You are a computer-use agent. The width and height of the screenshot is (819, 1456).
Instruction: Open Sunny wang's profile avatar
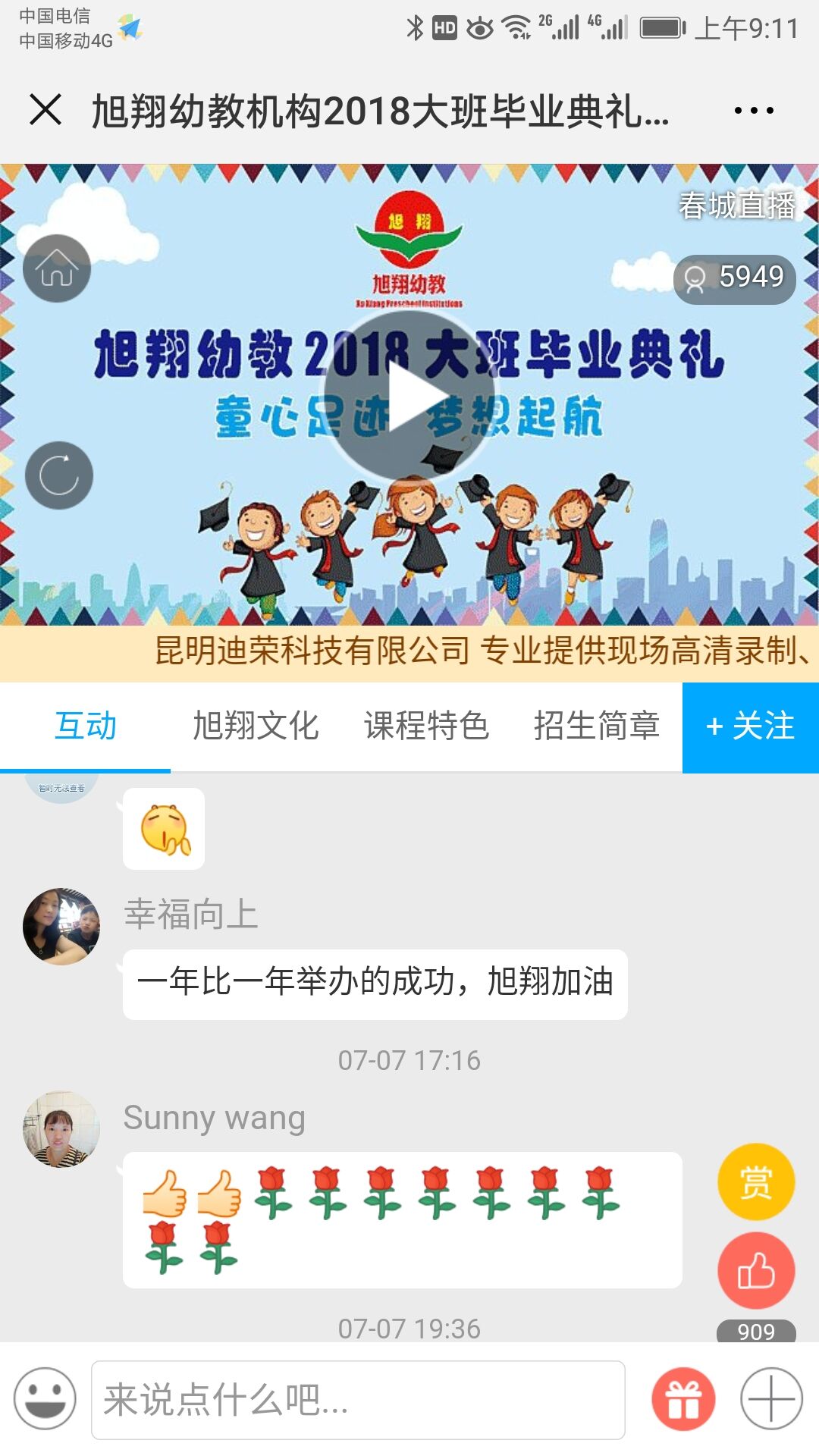click(x=61, y=1129)
